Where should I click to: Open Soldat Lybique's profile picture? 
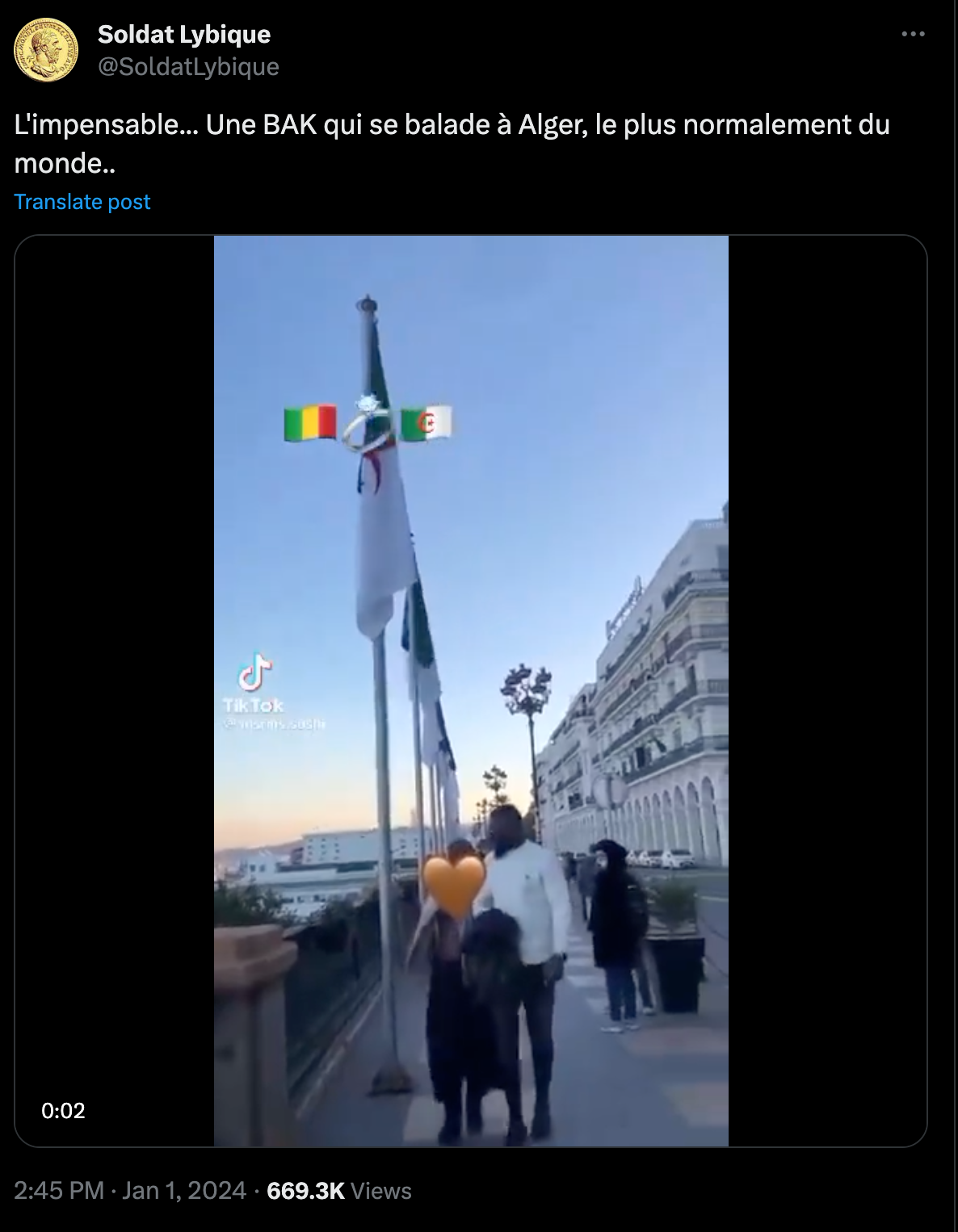click(x=46, y=50)
